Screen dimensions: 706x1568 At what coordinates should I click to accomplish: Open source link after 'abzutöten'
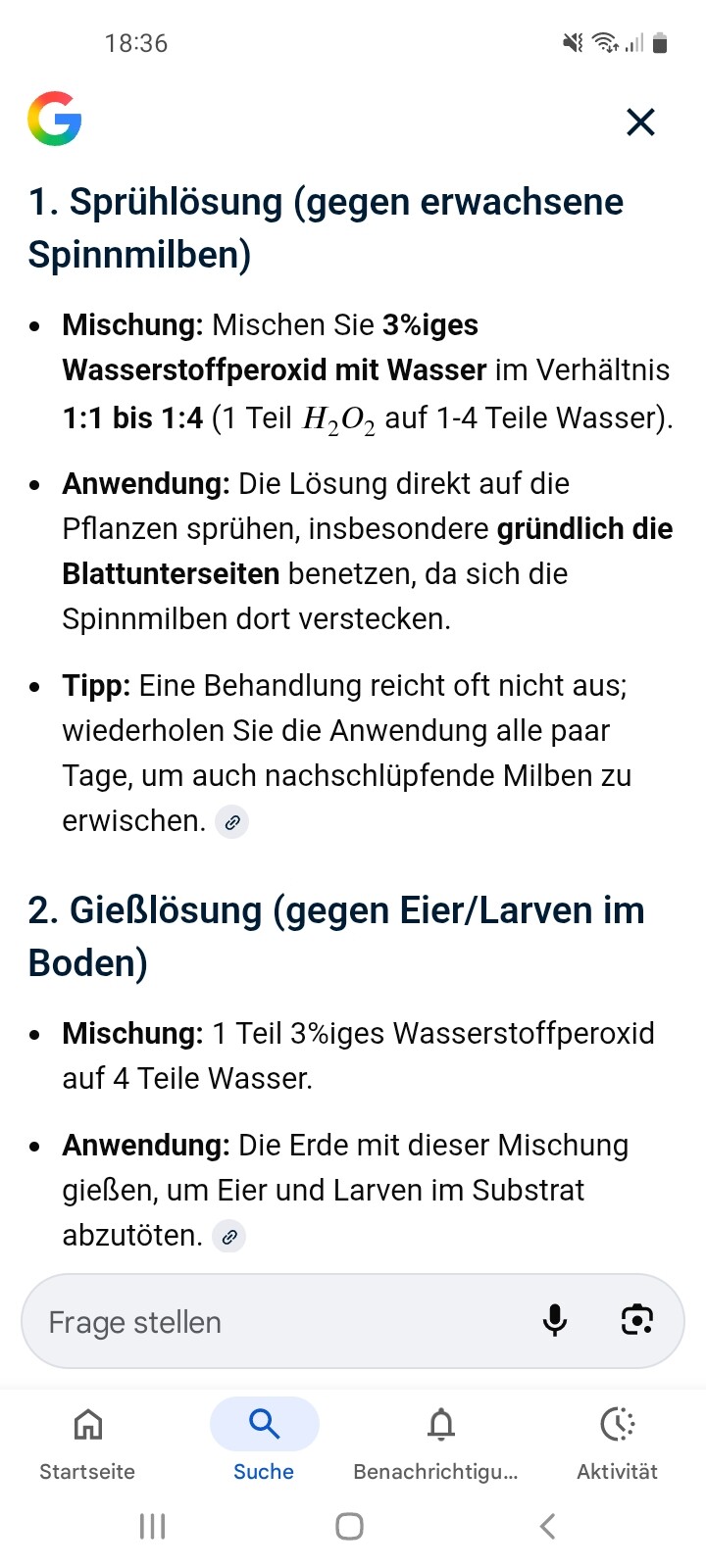[229, 1237]
